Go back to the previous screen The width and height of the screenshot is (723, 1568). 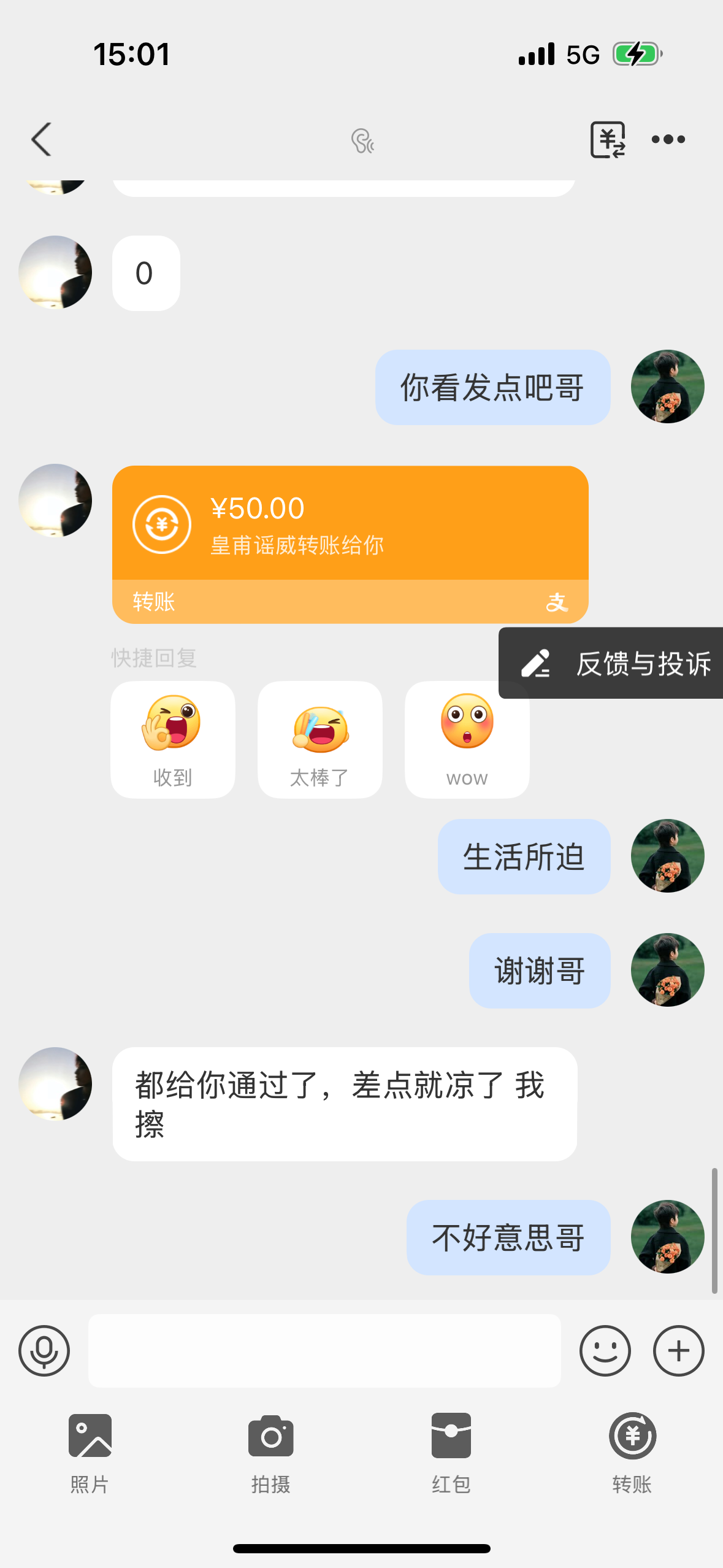[x=42, y=140]
